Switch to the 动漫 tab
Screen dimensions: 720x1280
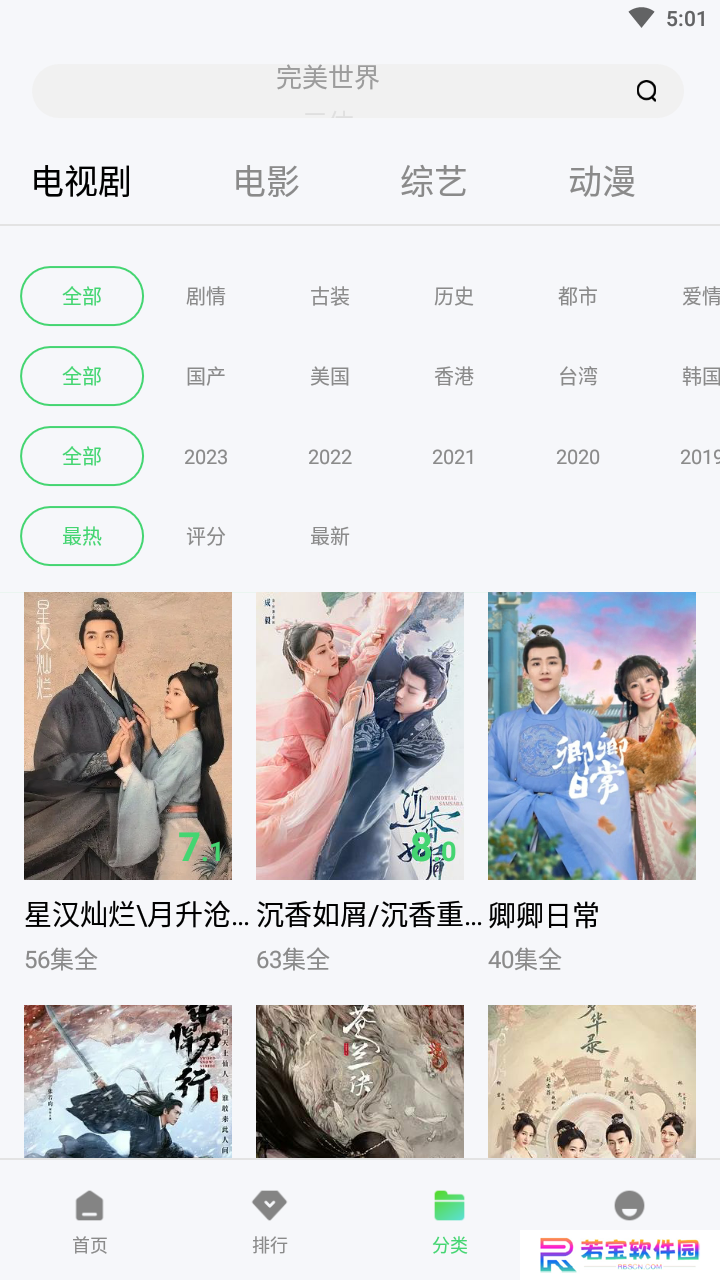point(602,182)
